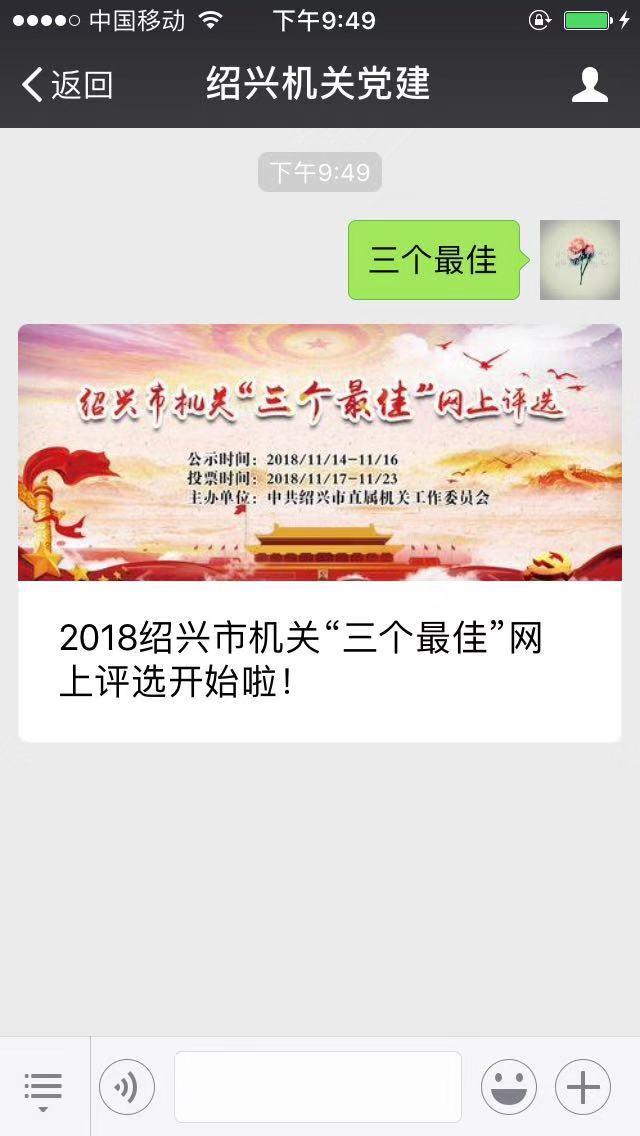Switch to the service menu list icon

[x=43, y=1087]
